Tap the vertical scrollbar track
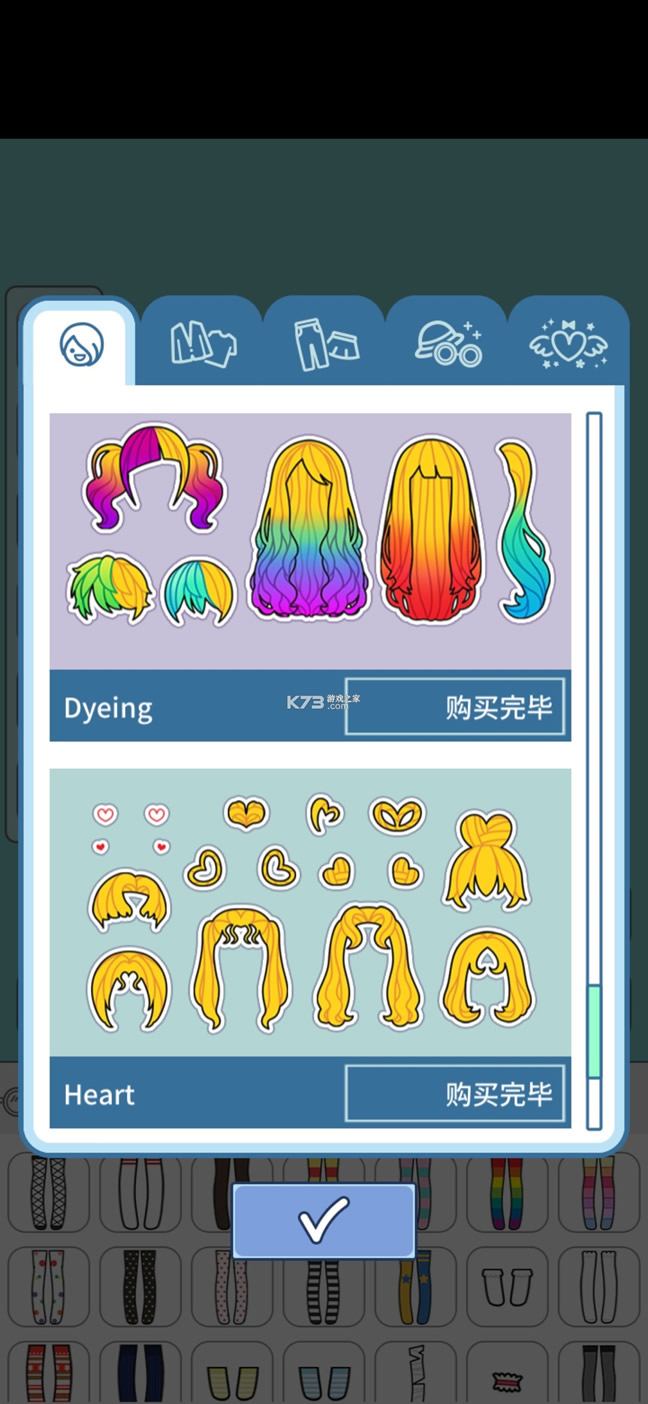 tap(594, 771)
